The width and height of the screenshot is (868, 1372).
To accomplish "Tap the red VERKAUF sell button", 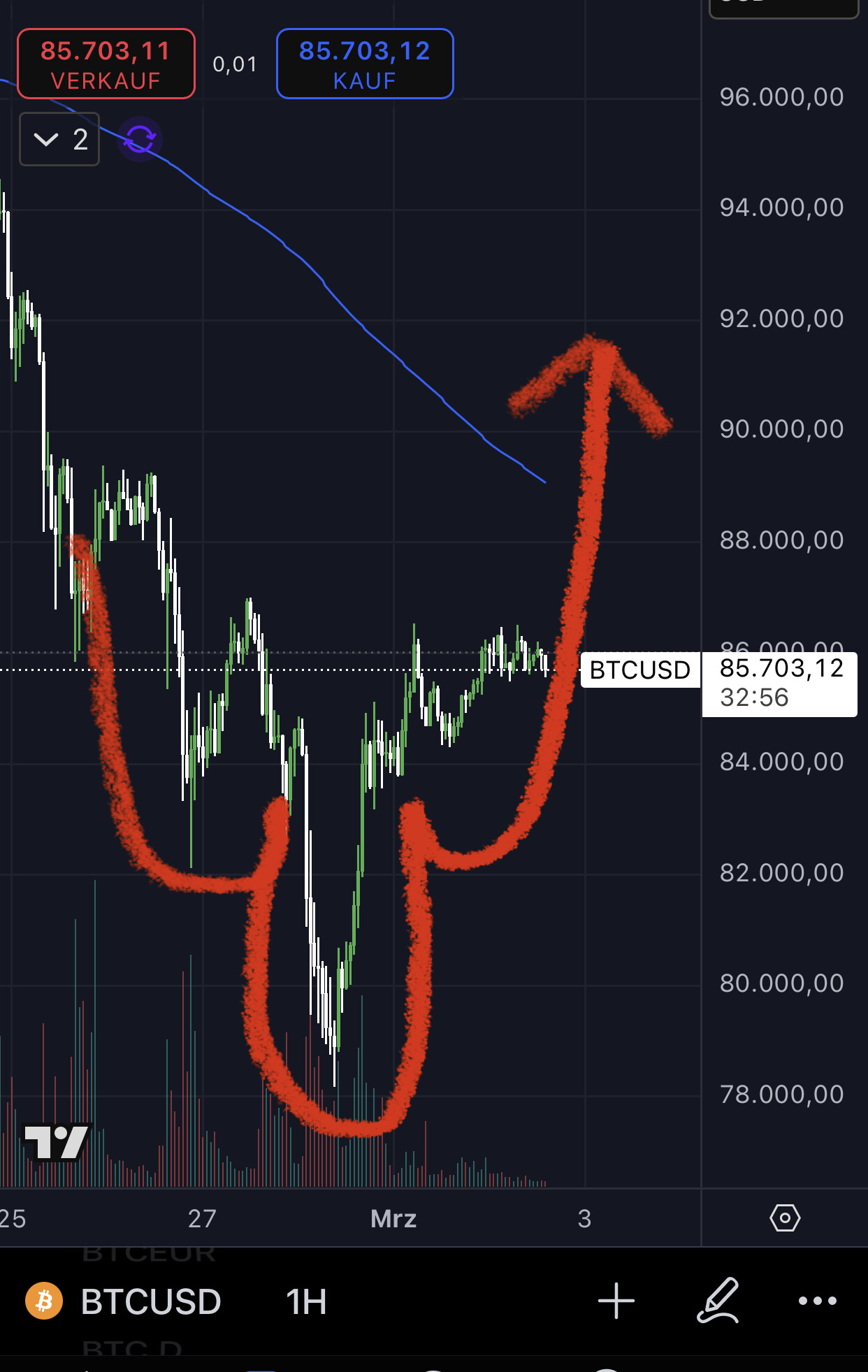I will coord(106,64).
